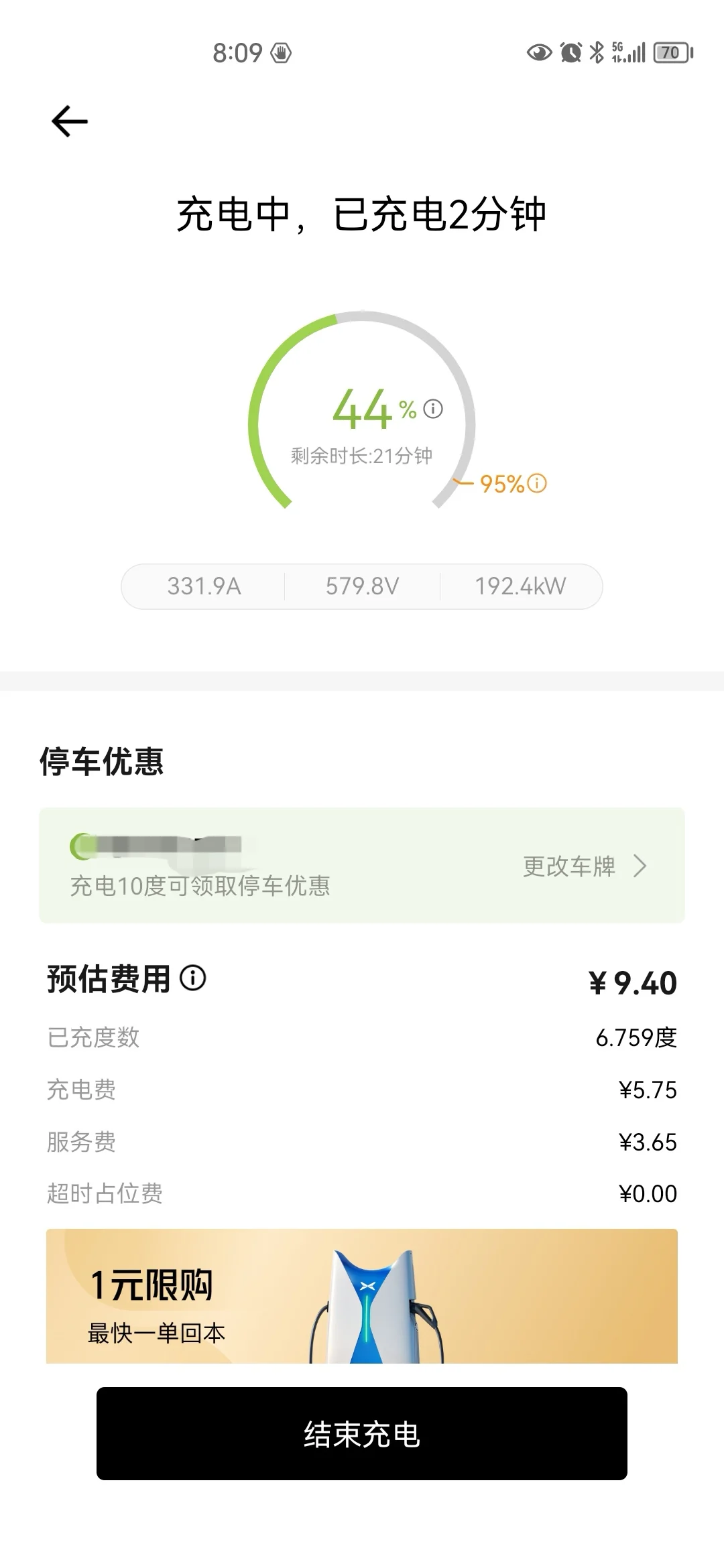Change license plate via 更改车牌

pyautogui.click(x=584, y=866)
